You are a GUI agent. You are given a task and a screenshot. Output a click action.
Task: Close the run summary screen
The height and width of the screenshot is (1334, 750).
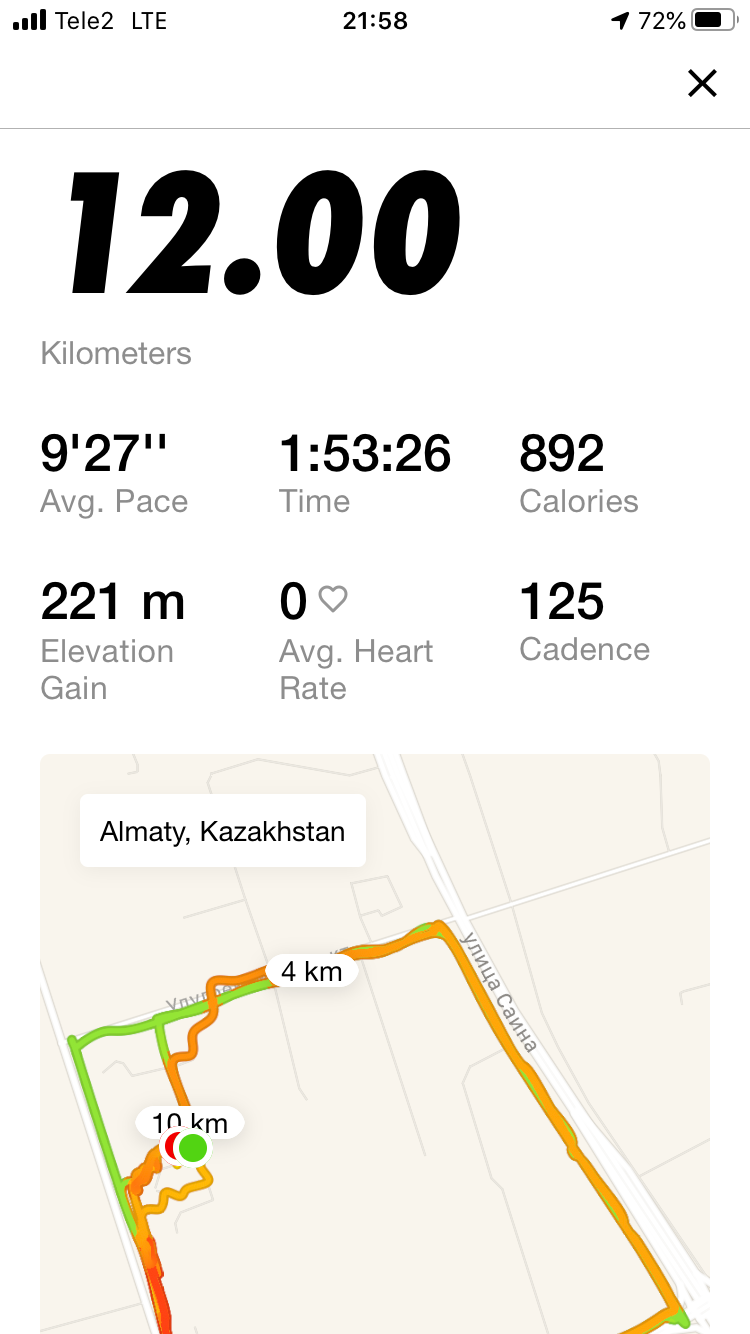coord(702,84)
